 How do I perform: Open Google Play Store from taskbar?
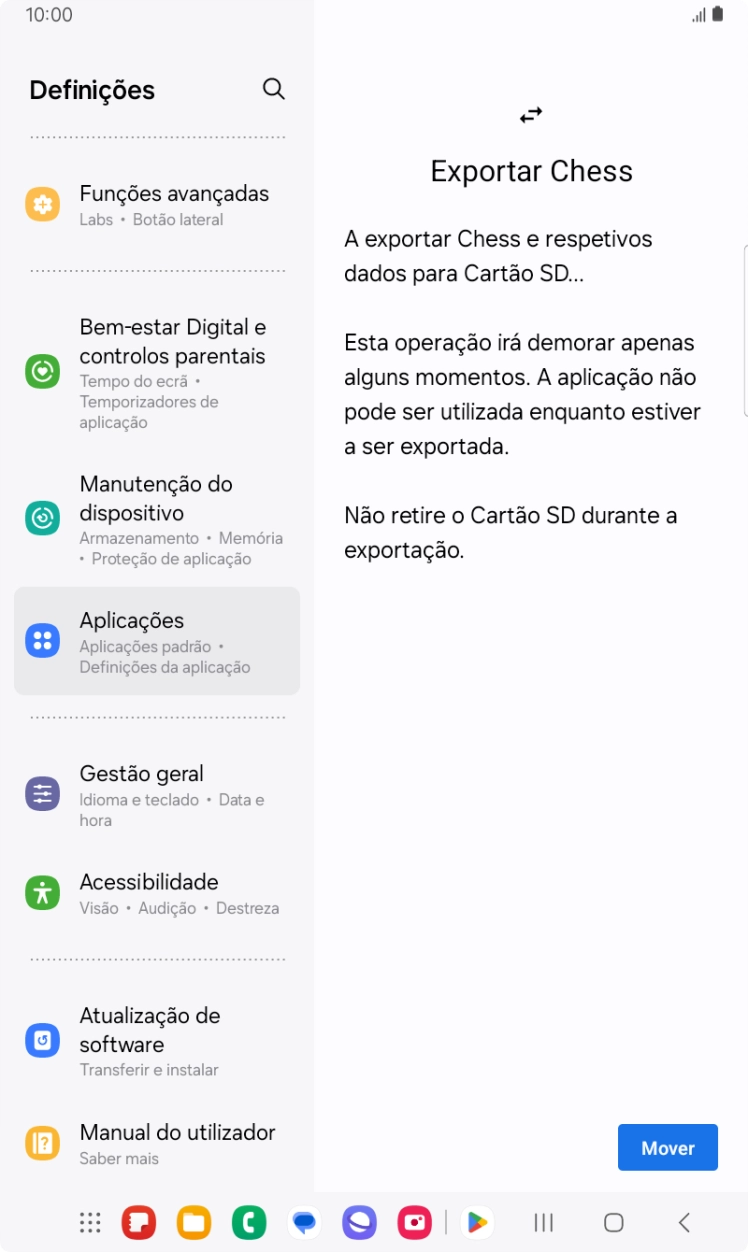pyautogui.click(x=478, y=1222)
